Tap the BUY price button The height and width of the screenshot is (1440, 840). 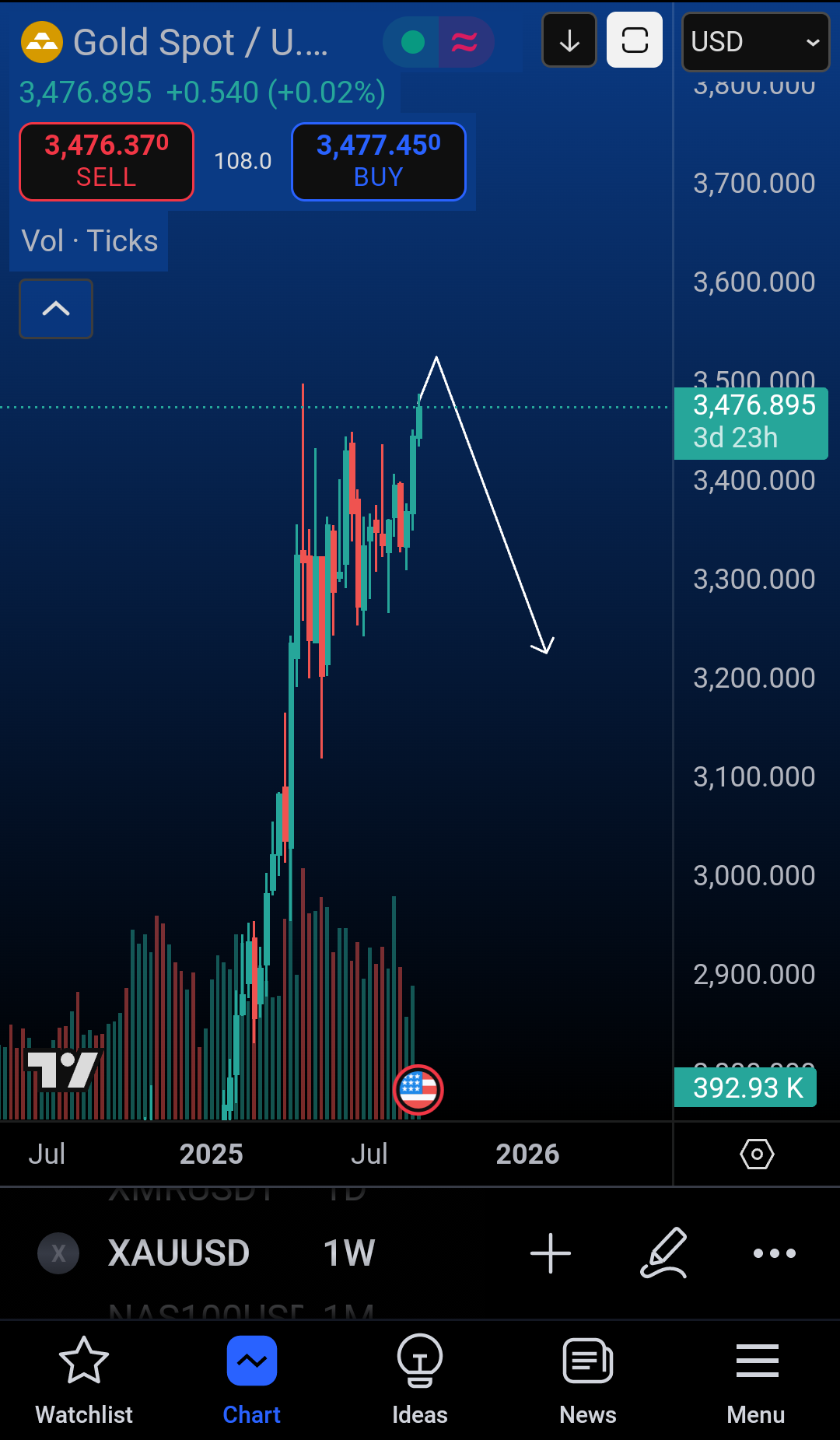379,162
